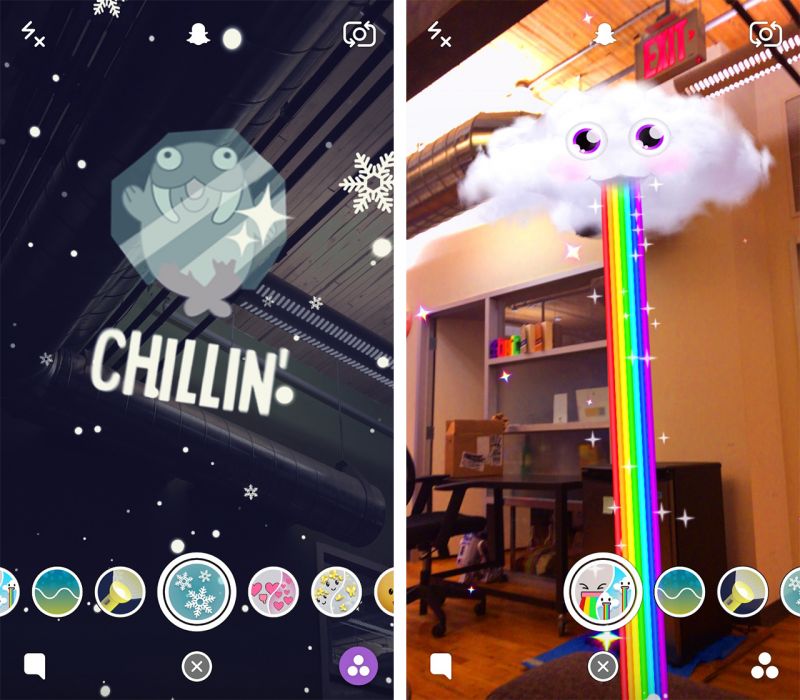Open the ghost profile icon on Chillin' screen
Viewport: 800px width, 700px height.
(197, 34)
